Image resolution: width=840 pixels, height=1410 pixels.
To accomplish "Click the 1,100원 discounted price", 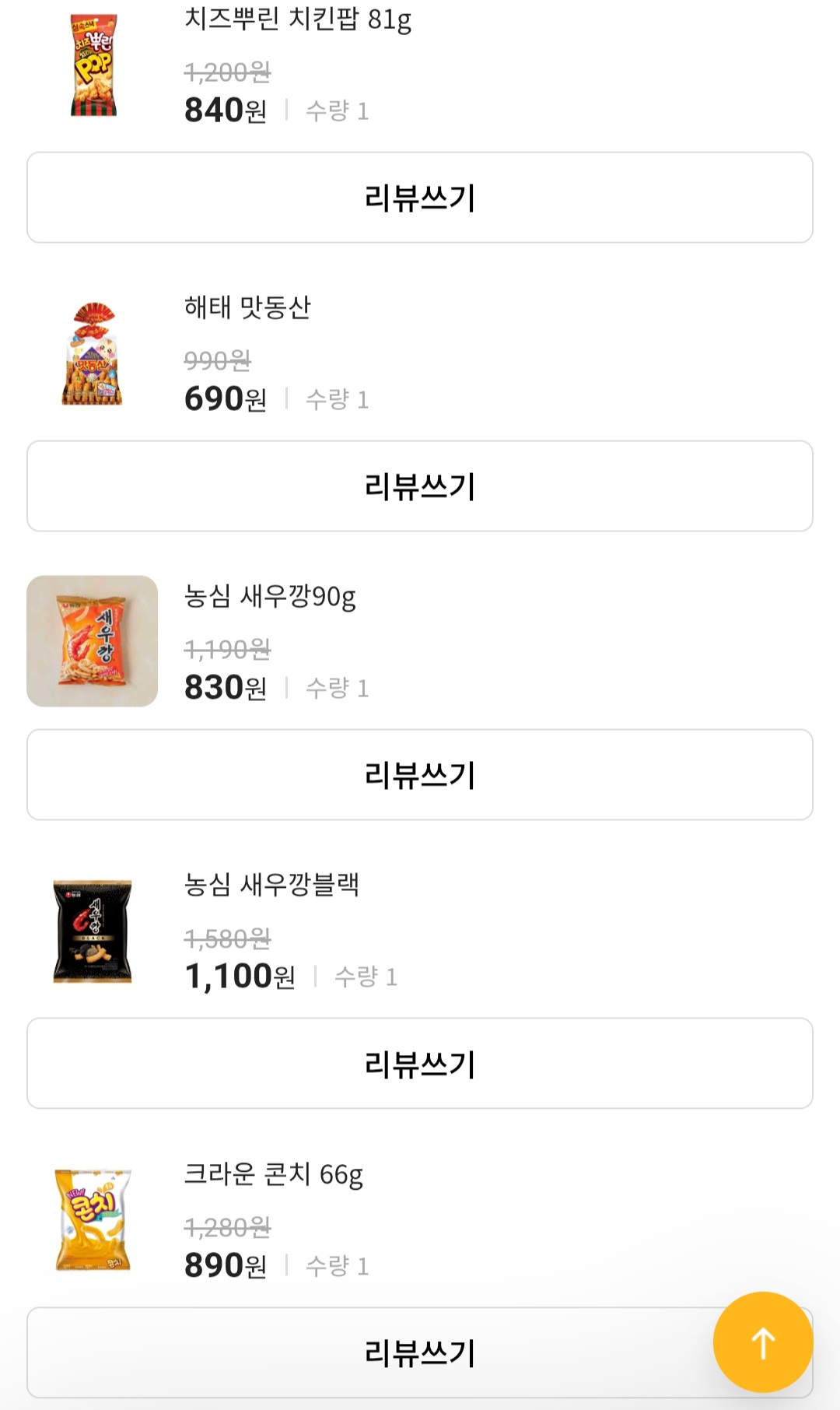I will click(x=239, y=976).
